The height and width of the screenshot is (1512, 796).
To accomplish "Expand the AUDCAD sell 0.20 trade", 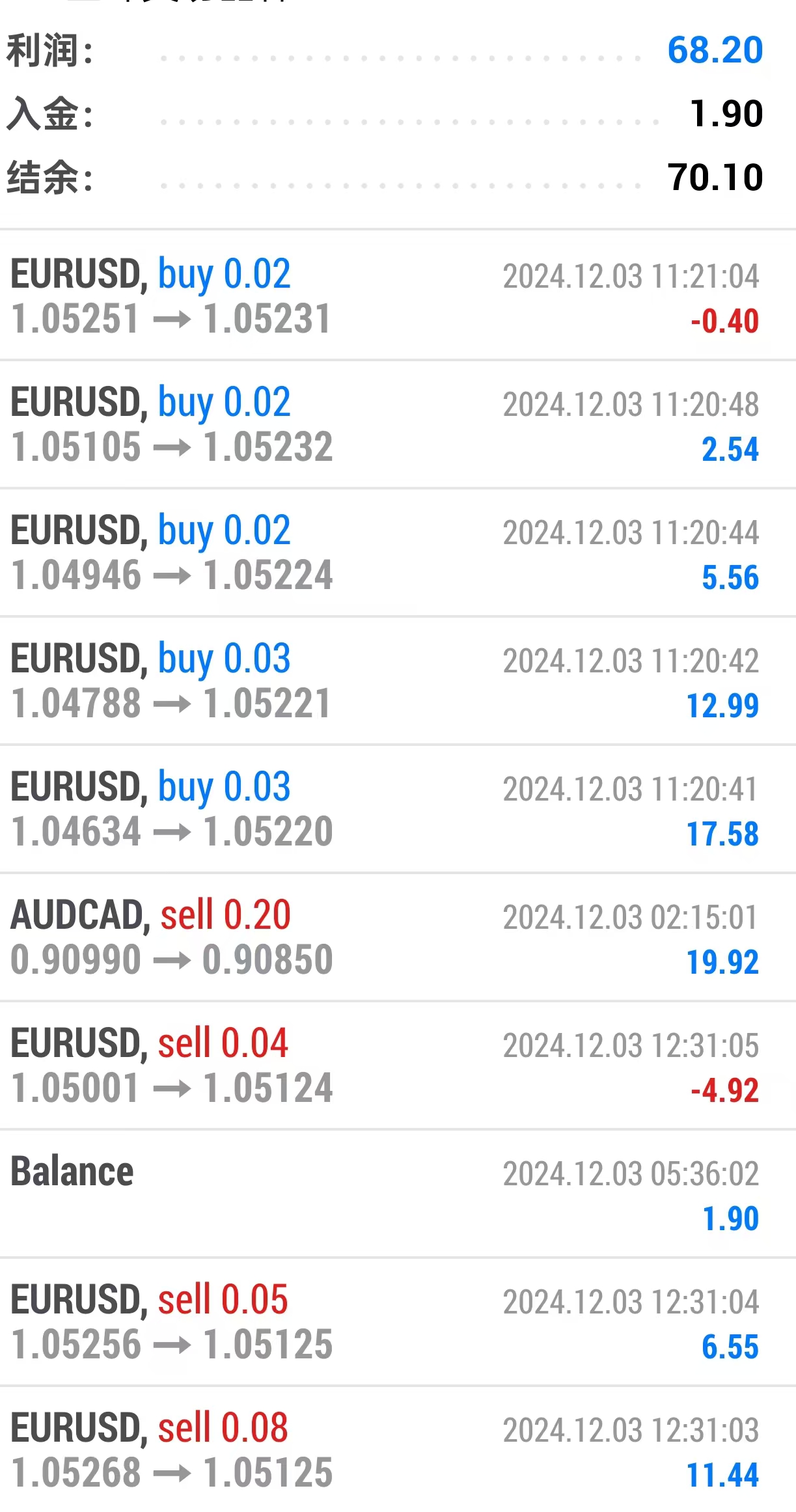I will tap(398, 937).
